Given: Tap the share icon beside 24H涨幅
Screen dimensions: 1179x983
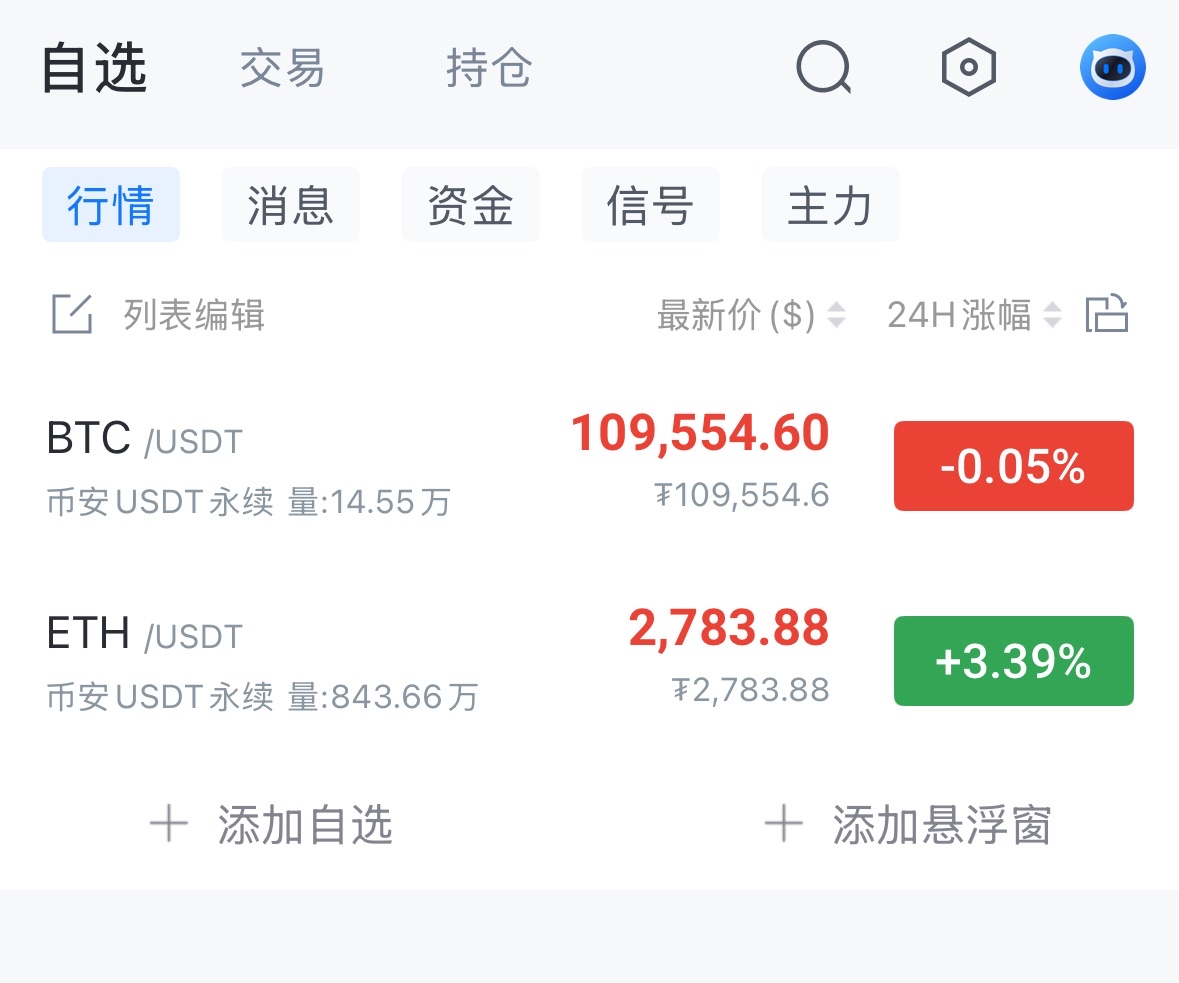Looking at the screenshot, I should pos(1107,315).
